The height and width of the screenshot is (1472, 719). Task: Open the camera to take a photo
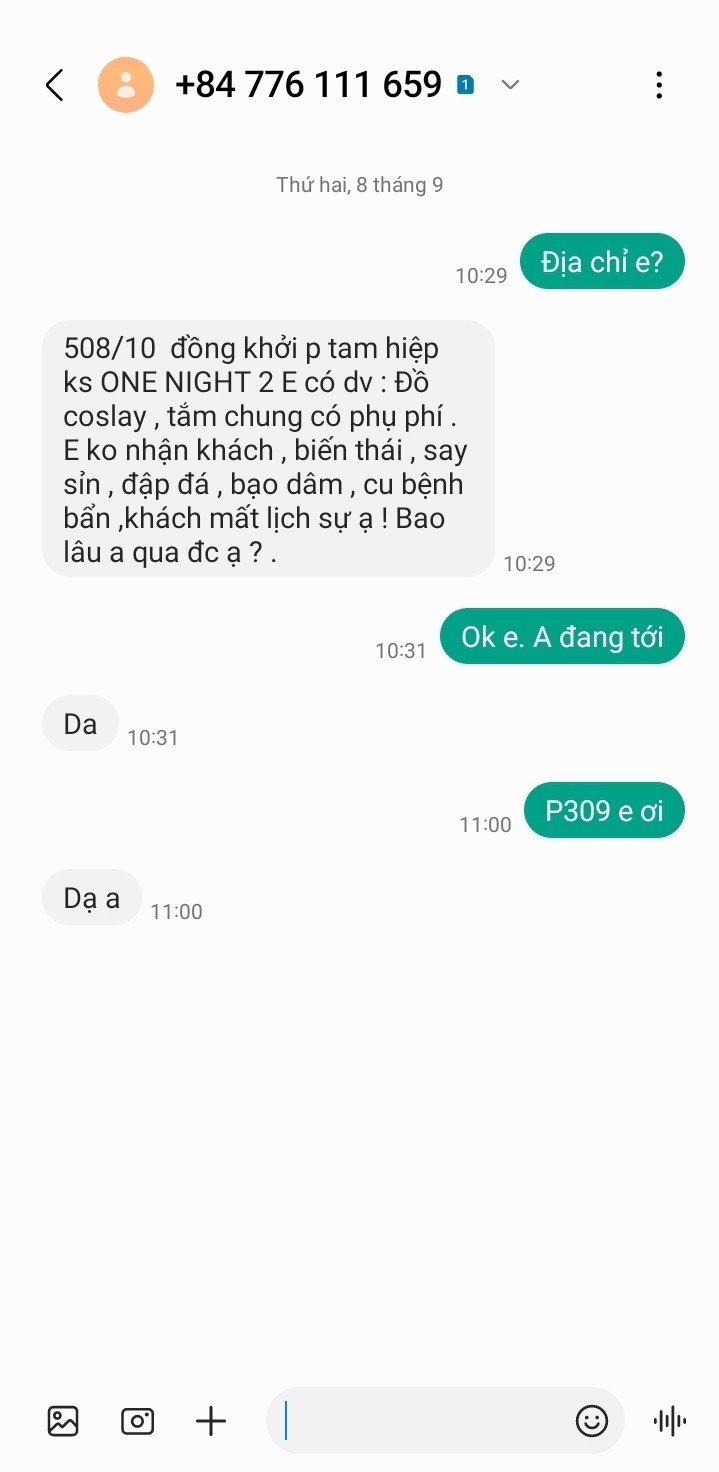point(137,1421)
